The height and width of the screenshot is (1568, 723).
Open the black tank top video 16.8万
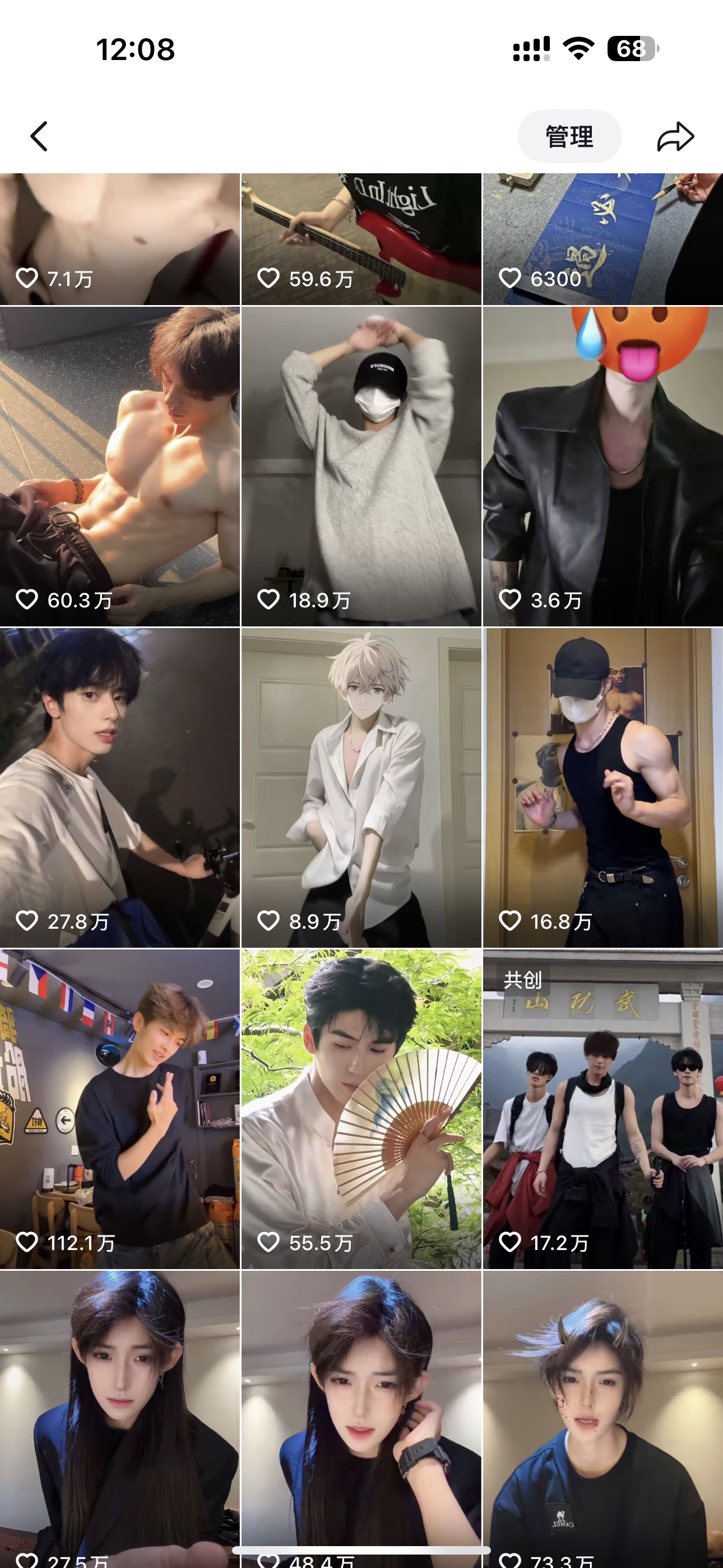click(x=603, y=788)
